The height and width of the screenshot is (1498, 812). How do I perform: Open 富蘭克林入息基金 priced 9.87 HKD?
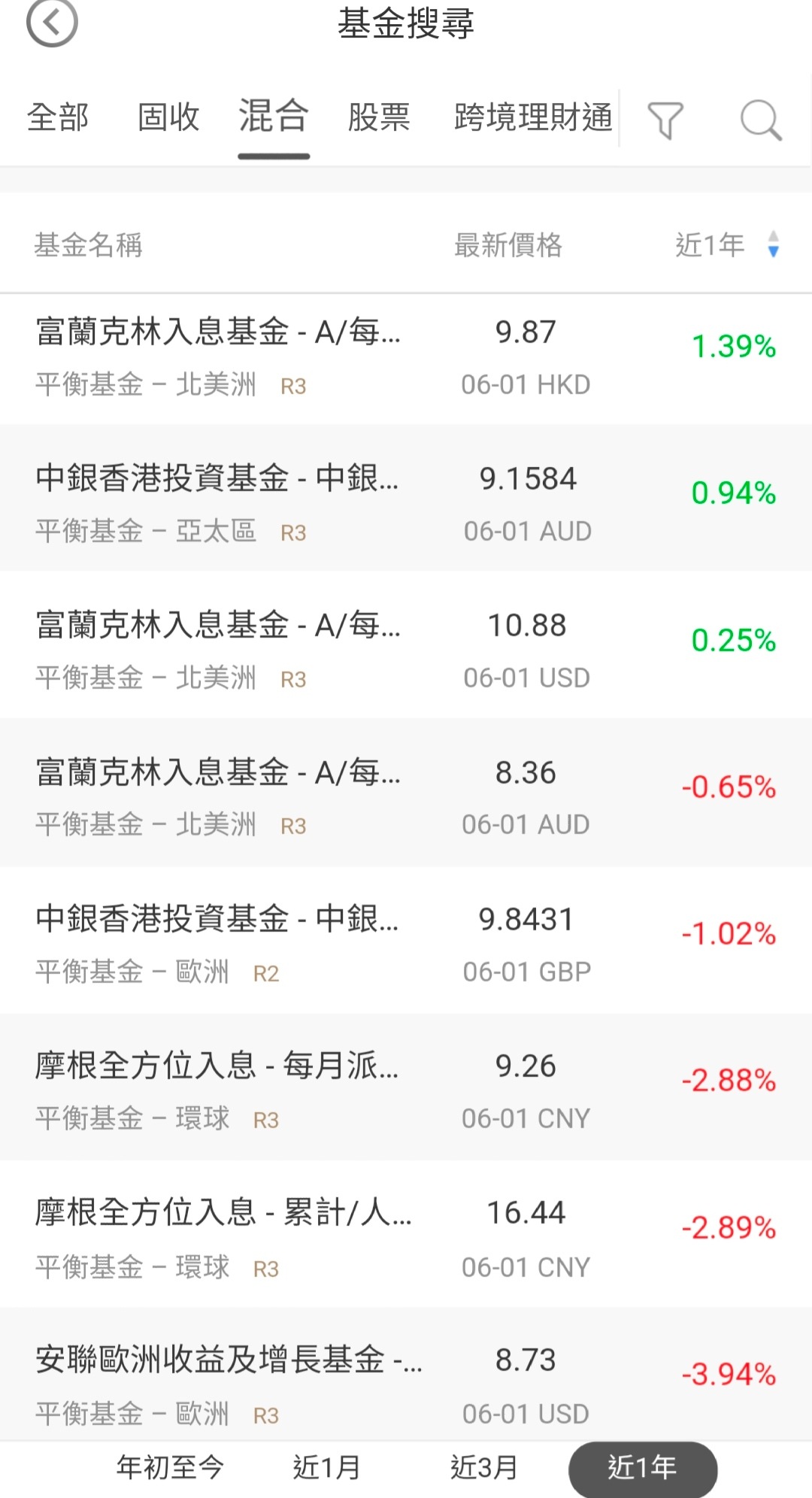406,359
